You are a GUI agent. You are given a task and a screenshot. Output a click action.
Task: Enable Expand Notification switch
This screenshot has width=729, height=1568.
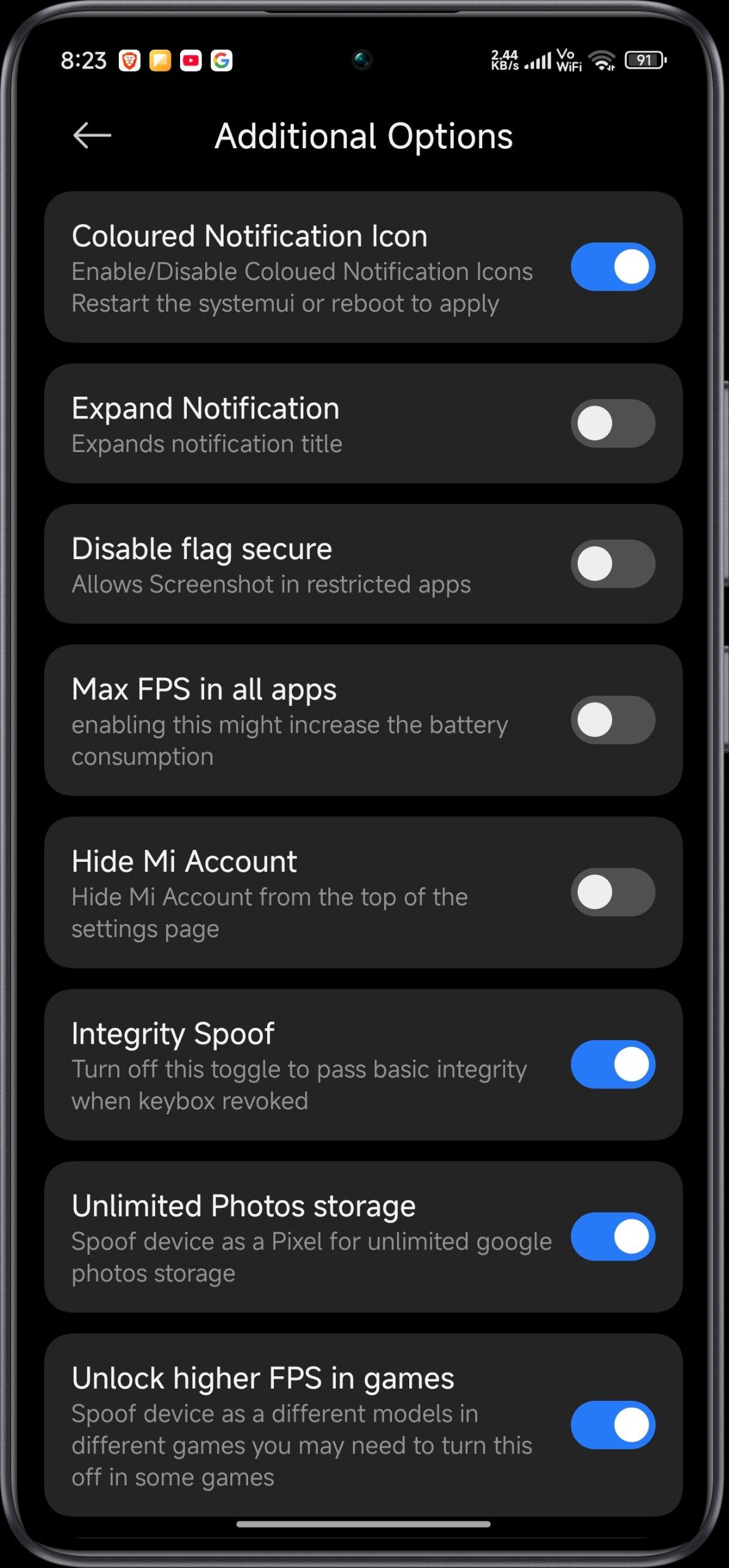coord(613,423)
